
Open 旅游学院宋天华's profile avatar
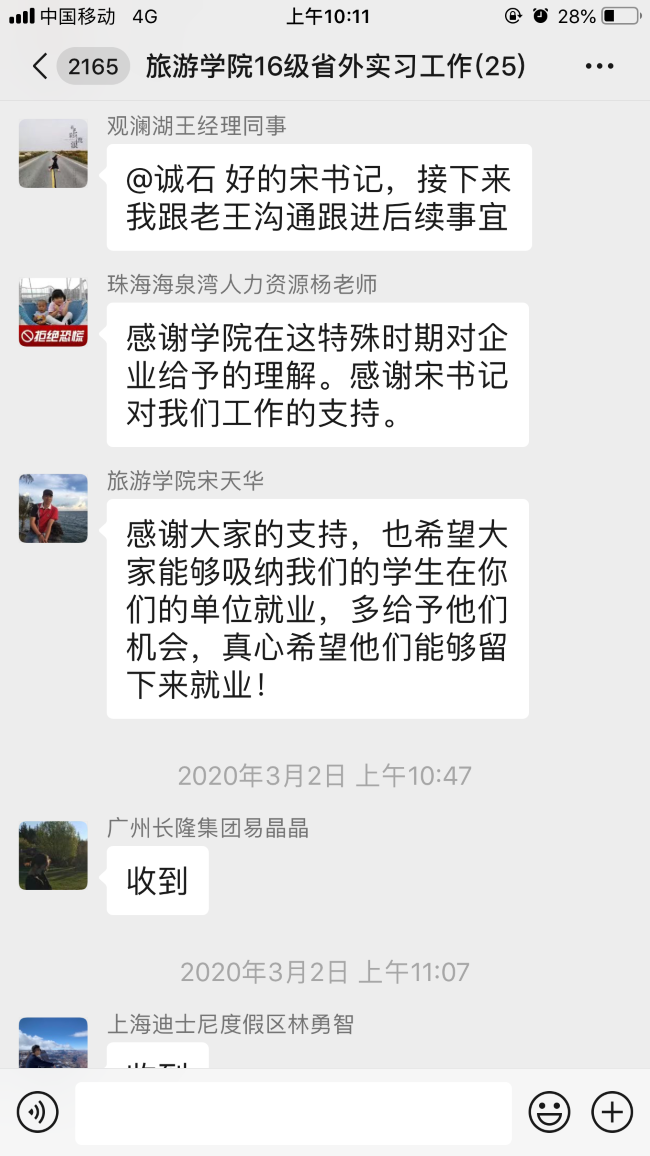coord(53,508)
